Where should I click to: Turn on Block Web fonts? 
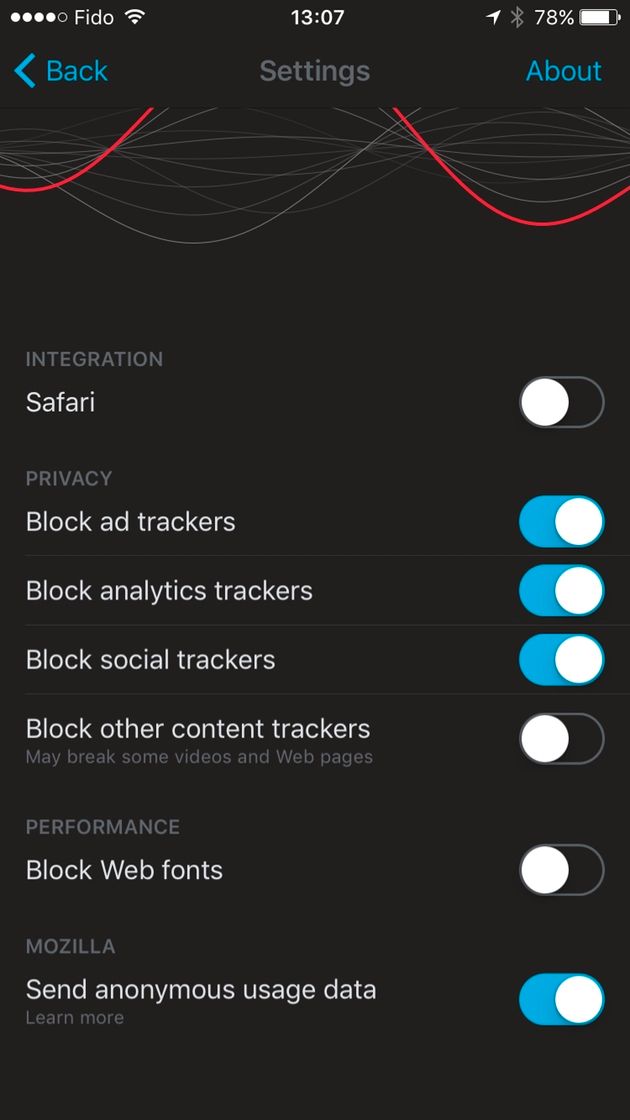pyautogui.click(x=561, y=870)
